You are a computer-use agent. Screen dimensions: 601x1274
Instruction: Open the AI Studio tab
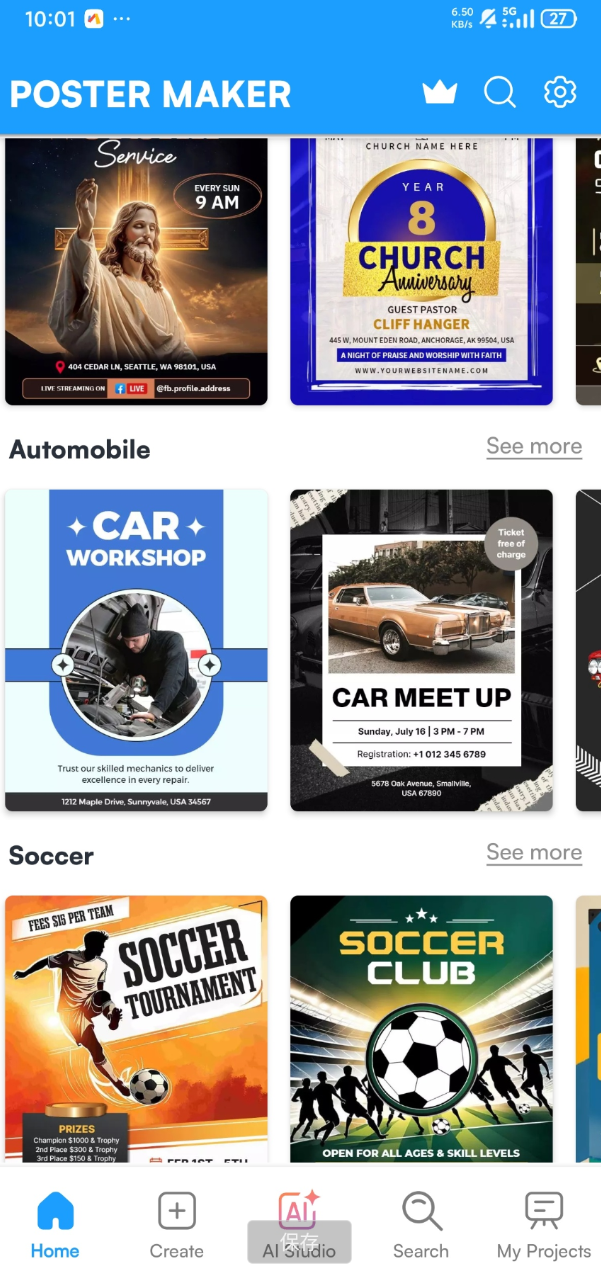click(x=299, y=1224)
